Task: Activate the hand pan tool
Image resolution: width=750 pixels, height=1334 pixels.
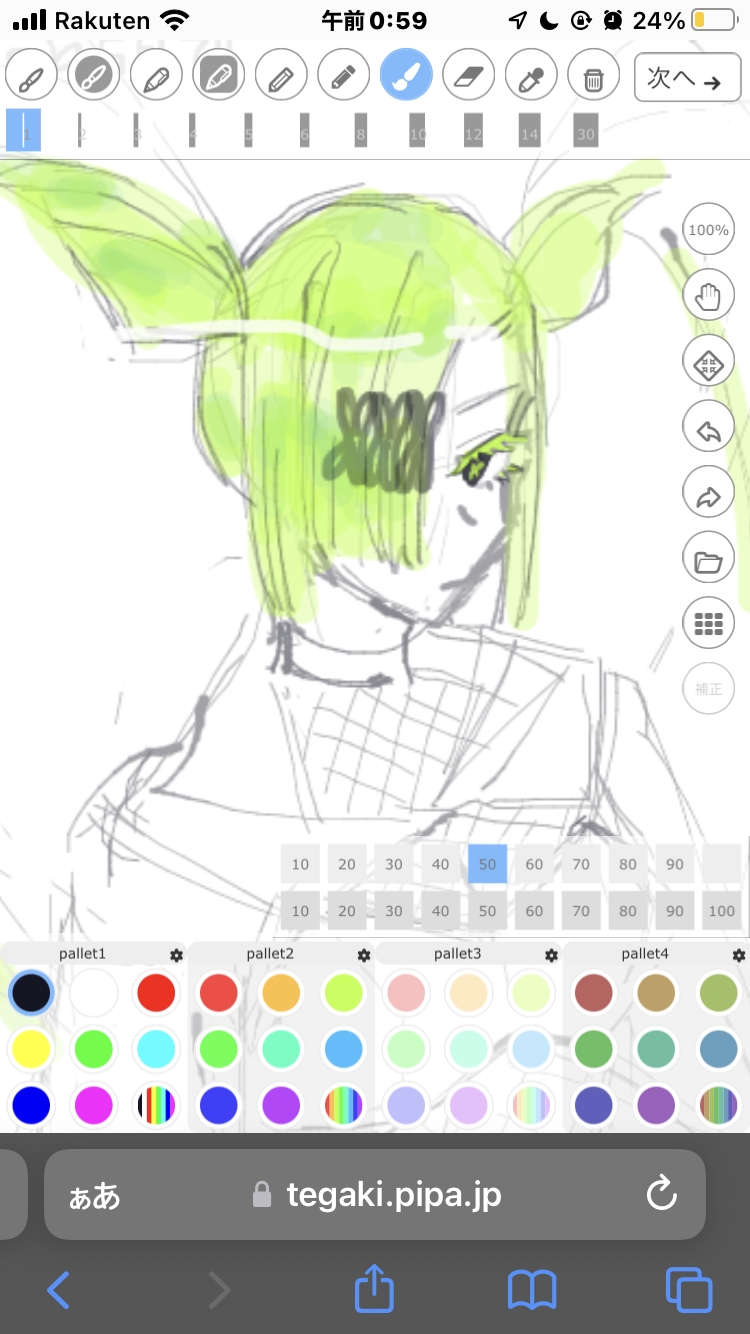Action: 708,297
